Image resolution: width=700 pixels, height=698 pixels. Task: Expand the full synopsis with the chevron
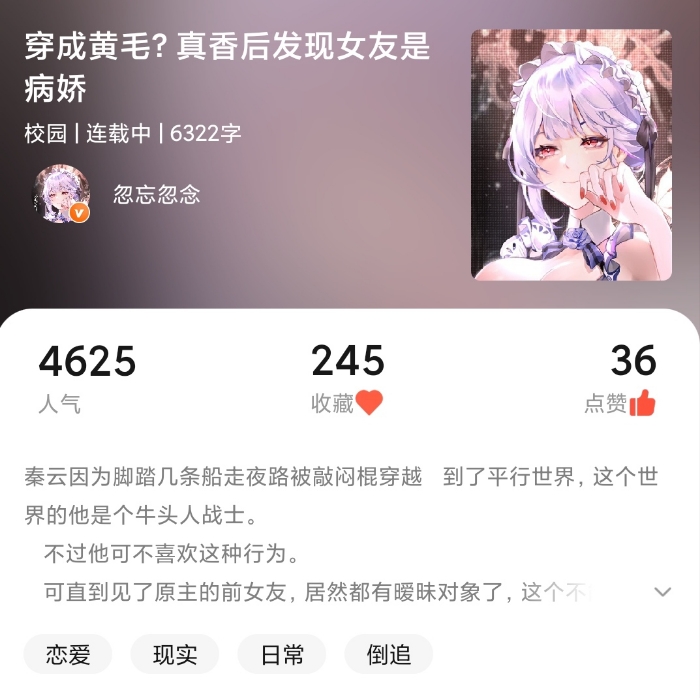(x=662, y=592)
